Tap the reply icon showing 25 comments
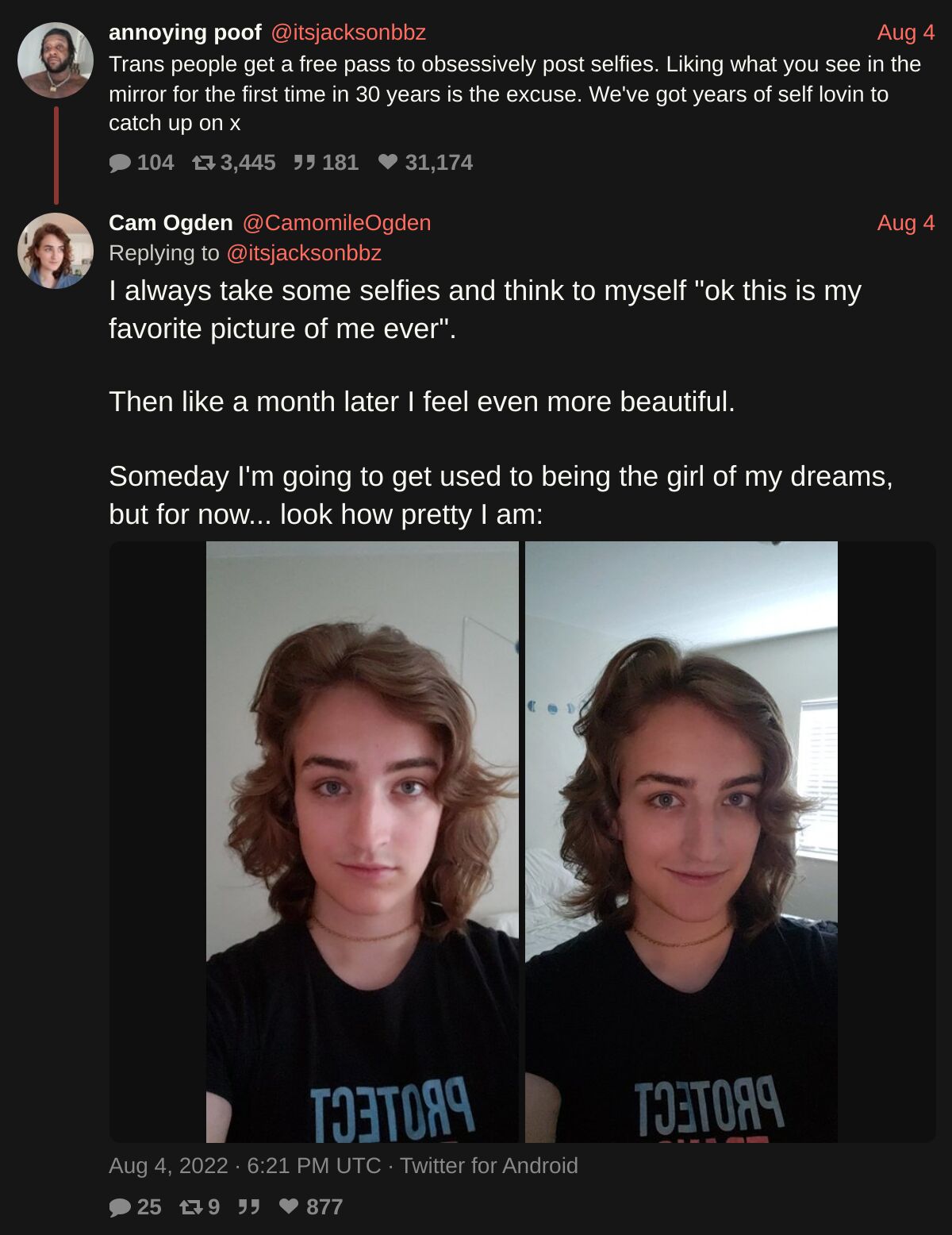The image size is (952, 1235). point(121,1207)
